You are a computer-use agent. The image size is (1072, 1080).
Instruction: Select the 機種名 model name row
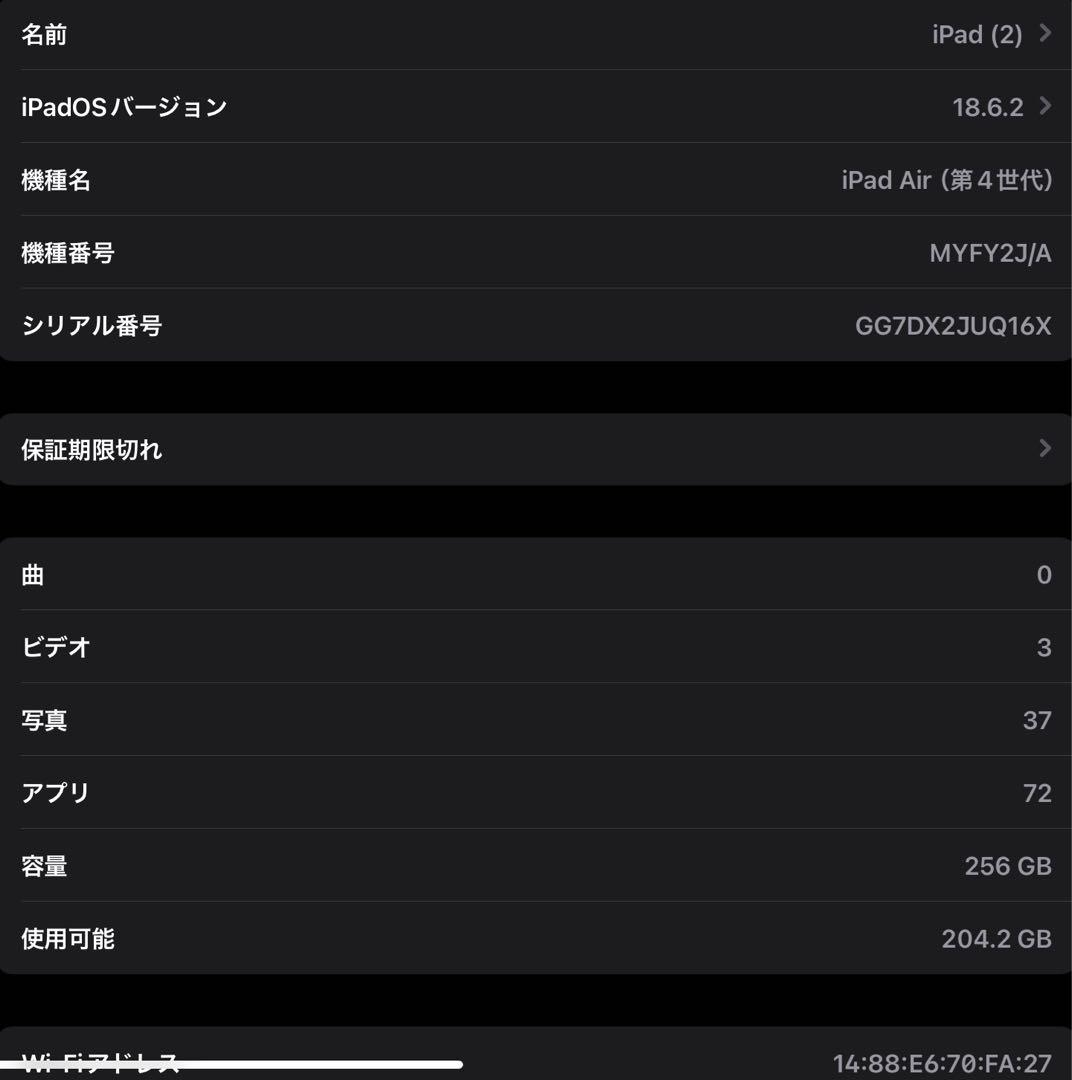pyautogui.click(x=536, y=180)
